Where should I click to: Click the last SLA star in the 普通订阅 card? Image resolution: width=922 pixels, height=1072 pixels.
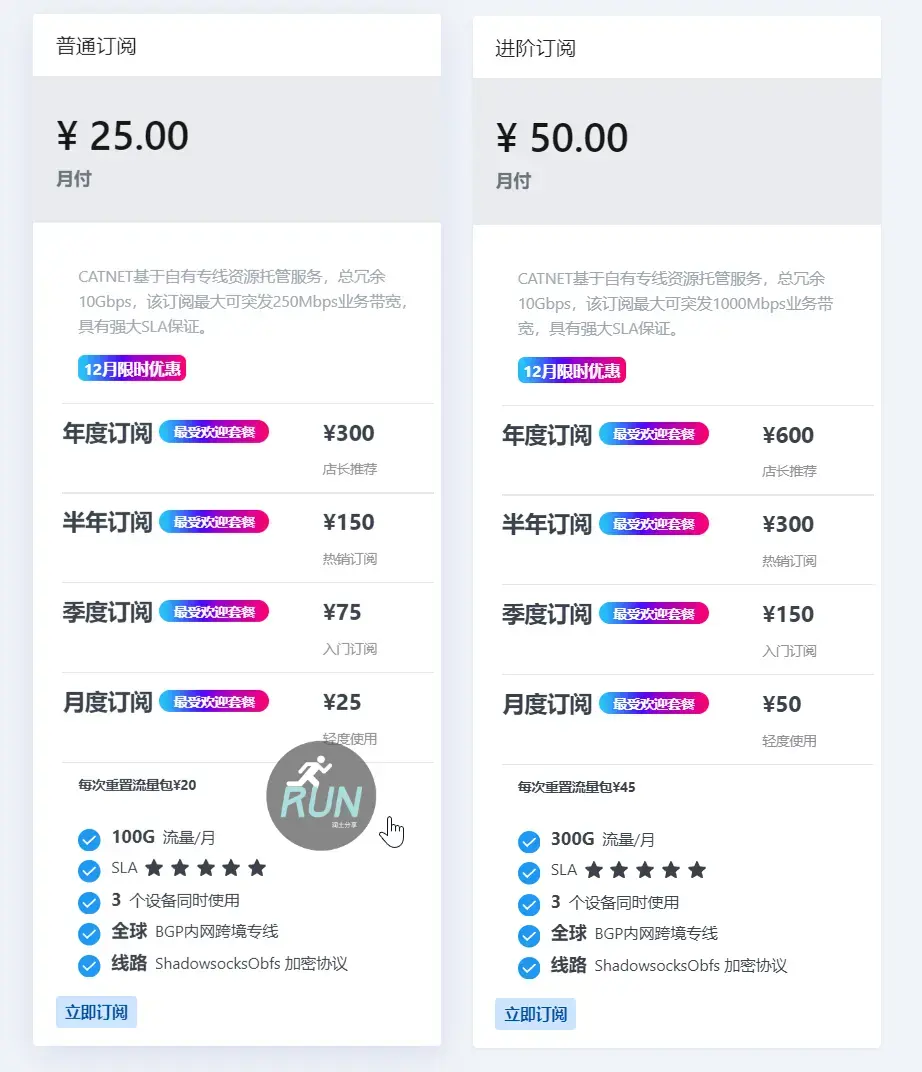(258, 869)
